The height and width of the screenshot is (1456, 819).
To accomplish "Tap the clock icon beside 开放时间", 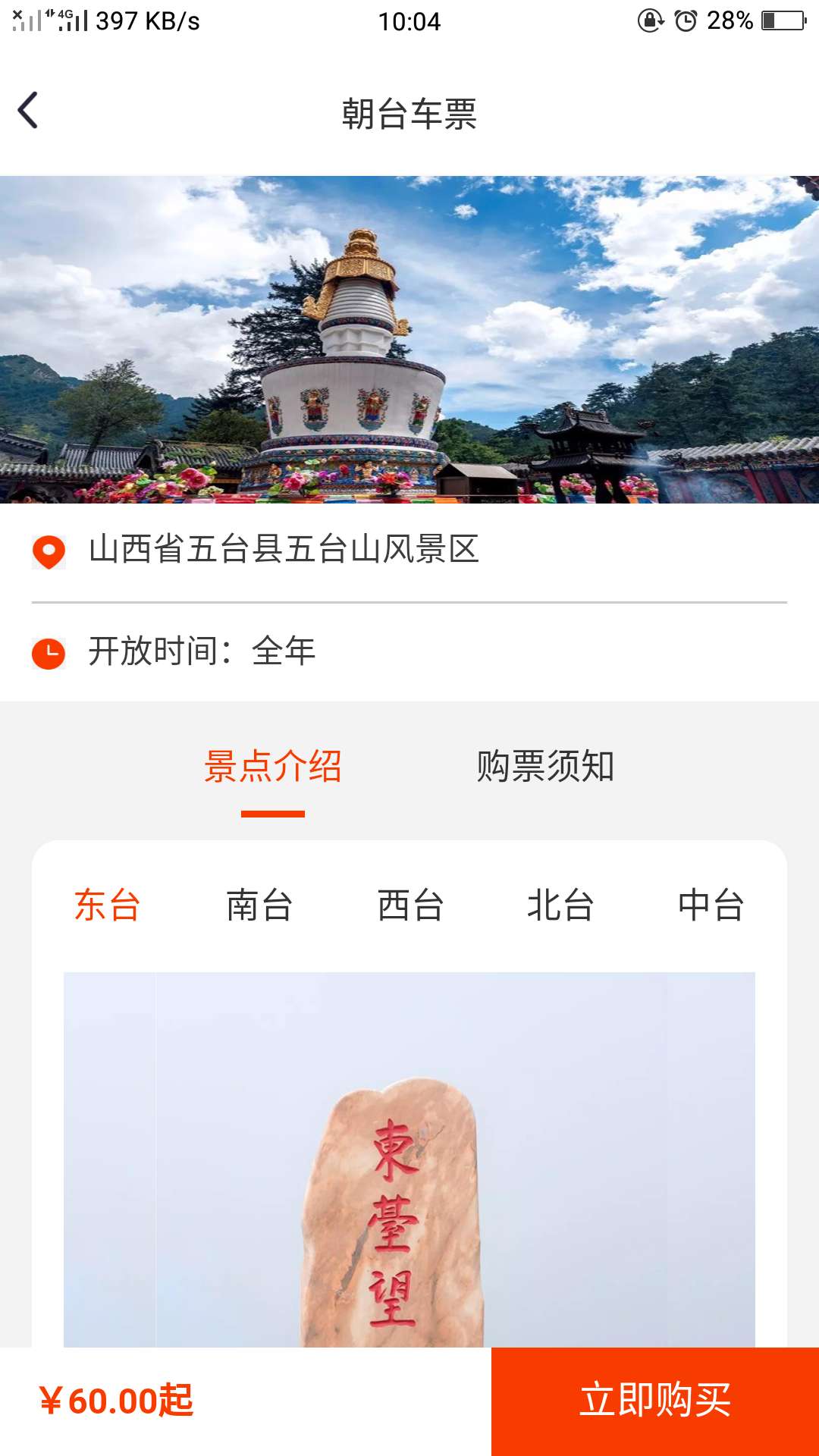I will (47, 651).
